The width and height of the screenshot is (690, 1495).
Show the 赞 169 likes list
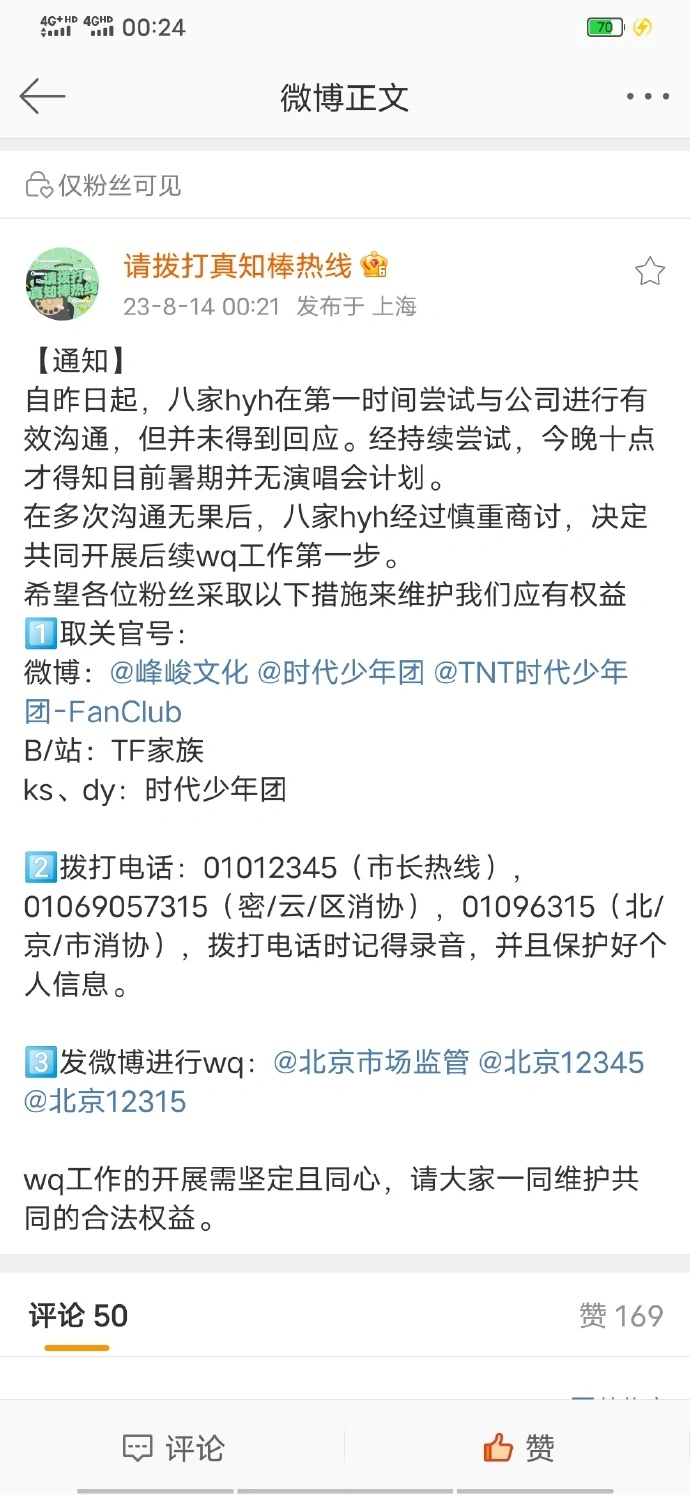tap(620, 1316)
